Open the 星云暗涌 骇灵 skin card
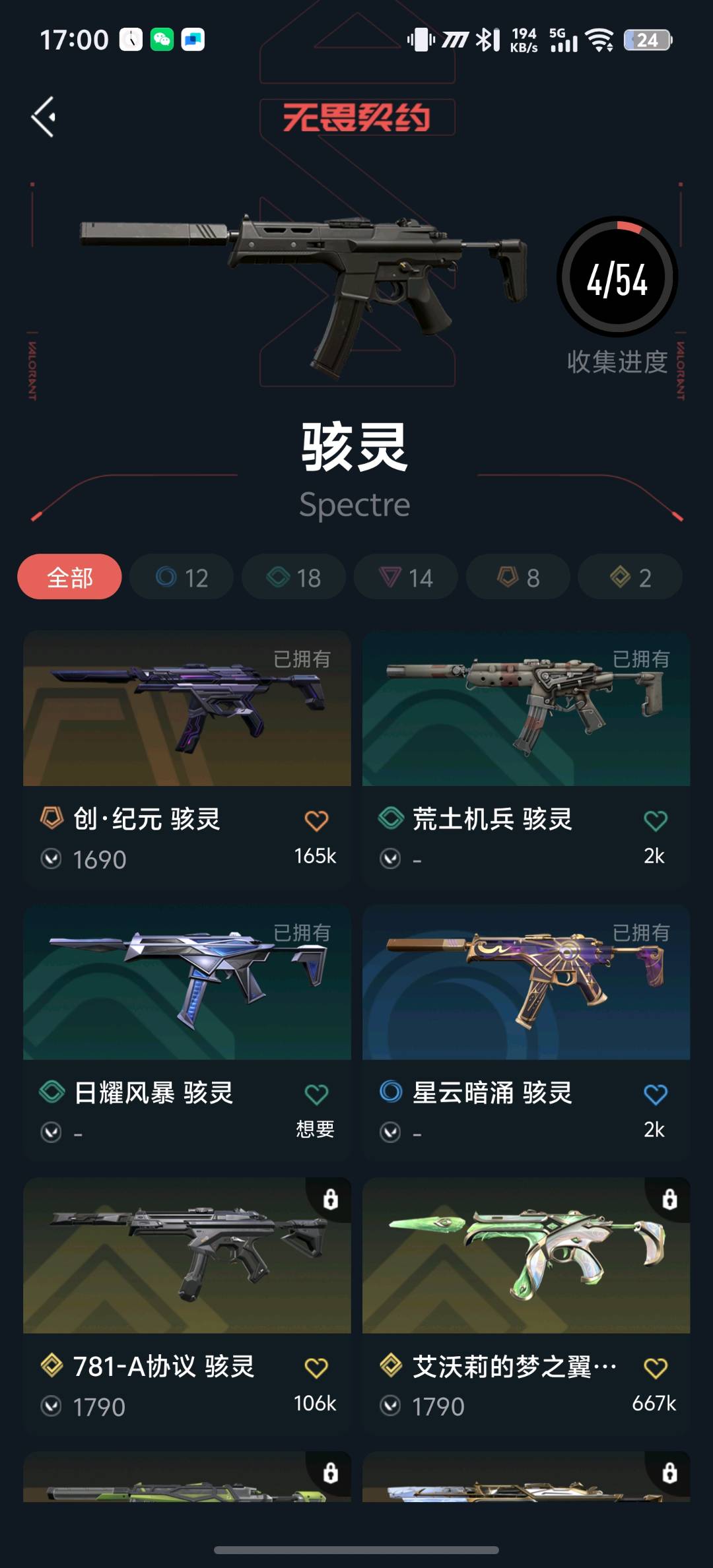This screenshot has height=1568, width=713. tap(526, 983)
